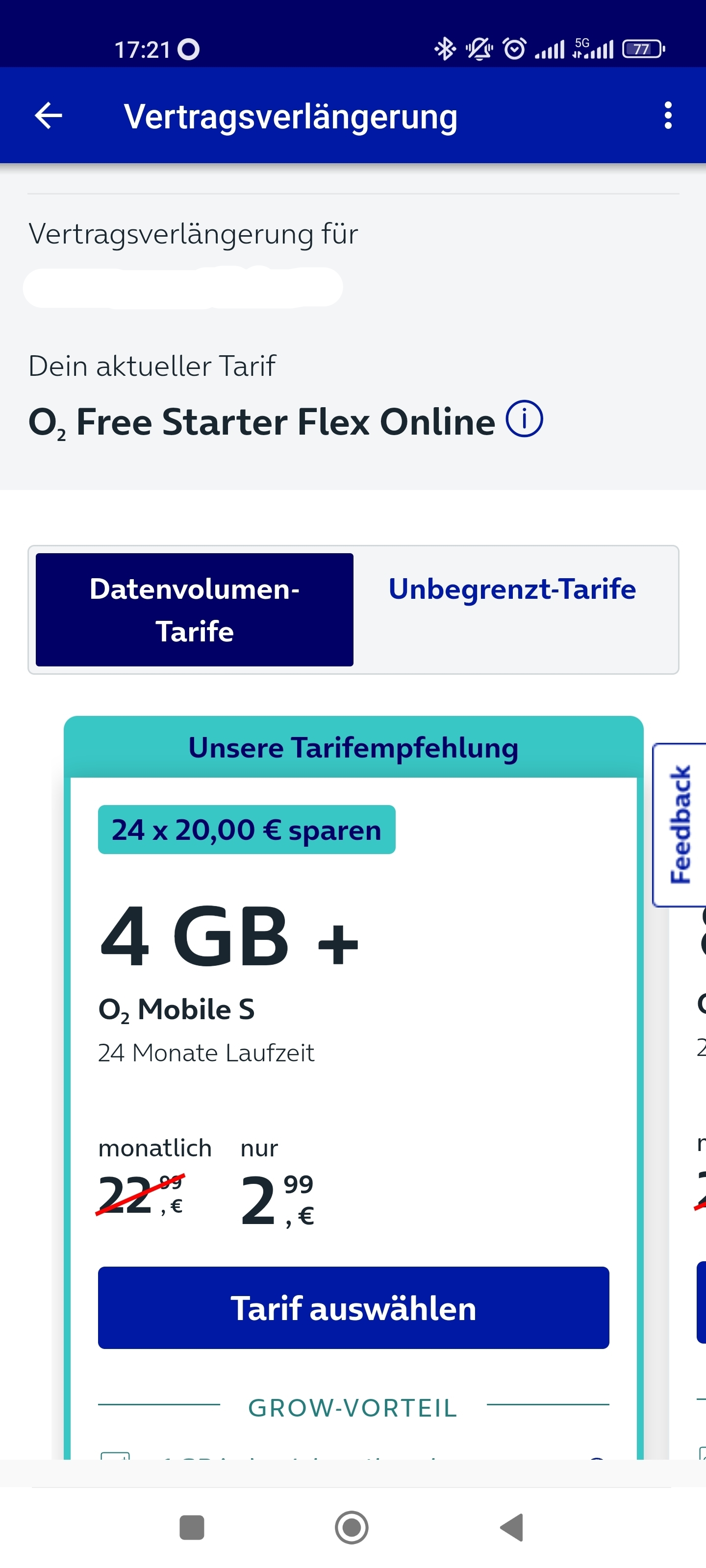
Task: Tap Tarif auswählen for O2 Mobile S
Action: point(353,1308)
